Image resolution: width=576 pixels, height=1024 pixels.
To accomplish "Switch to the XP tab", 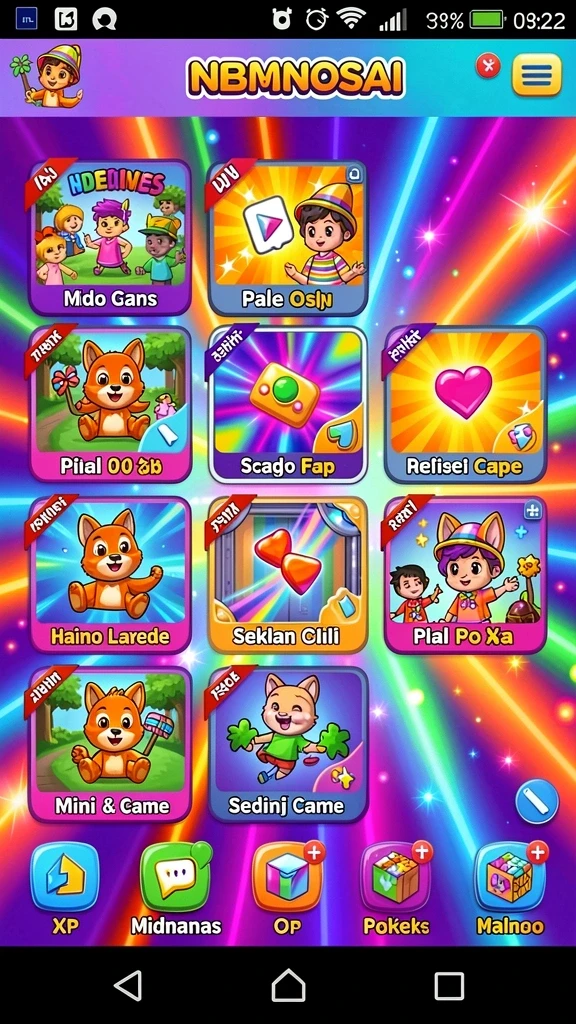I will tap(65, 888).
